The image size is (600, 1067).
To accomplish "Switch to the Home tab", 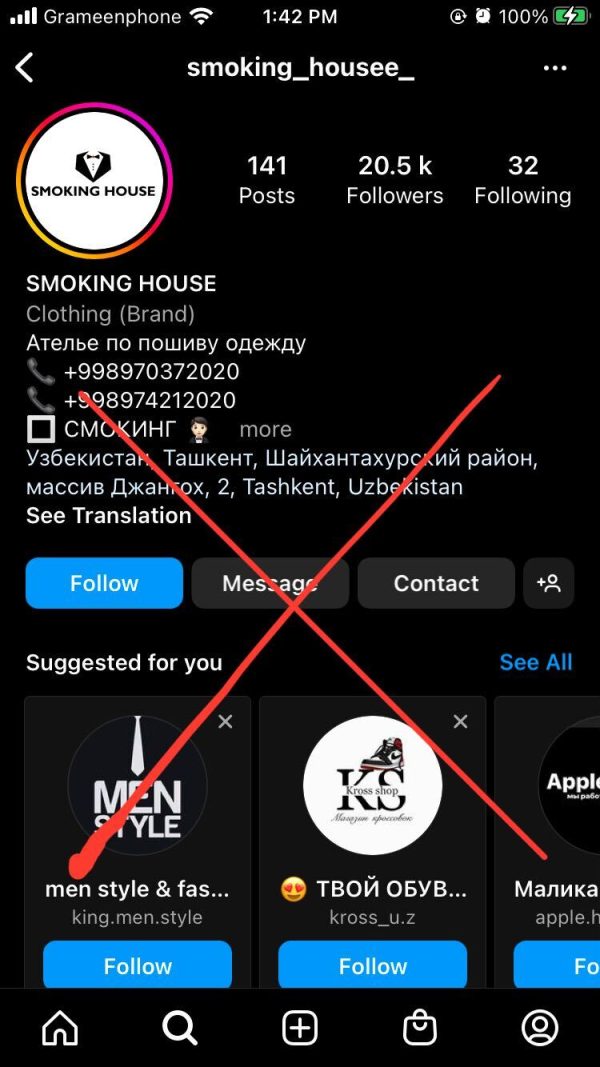I will tap(60, 1027).
